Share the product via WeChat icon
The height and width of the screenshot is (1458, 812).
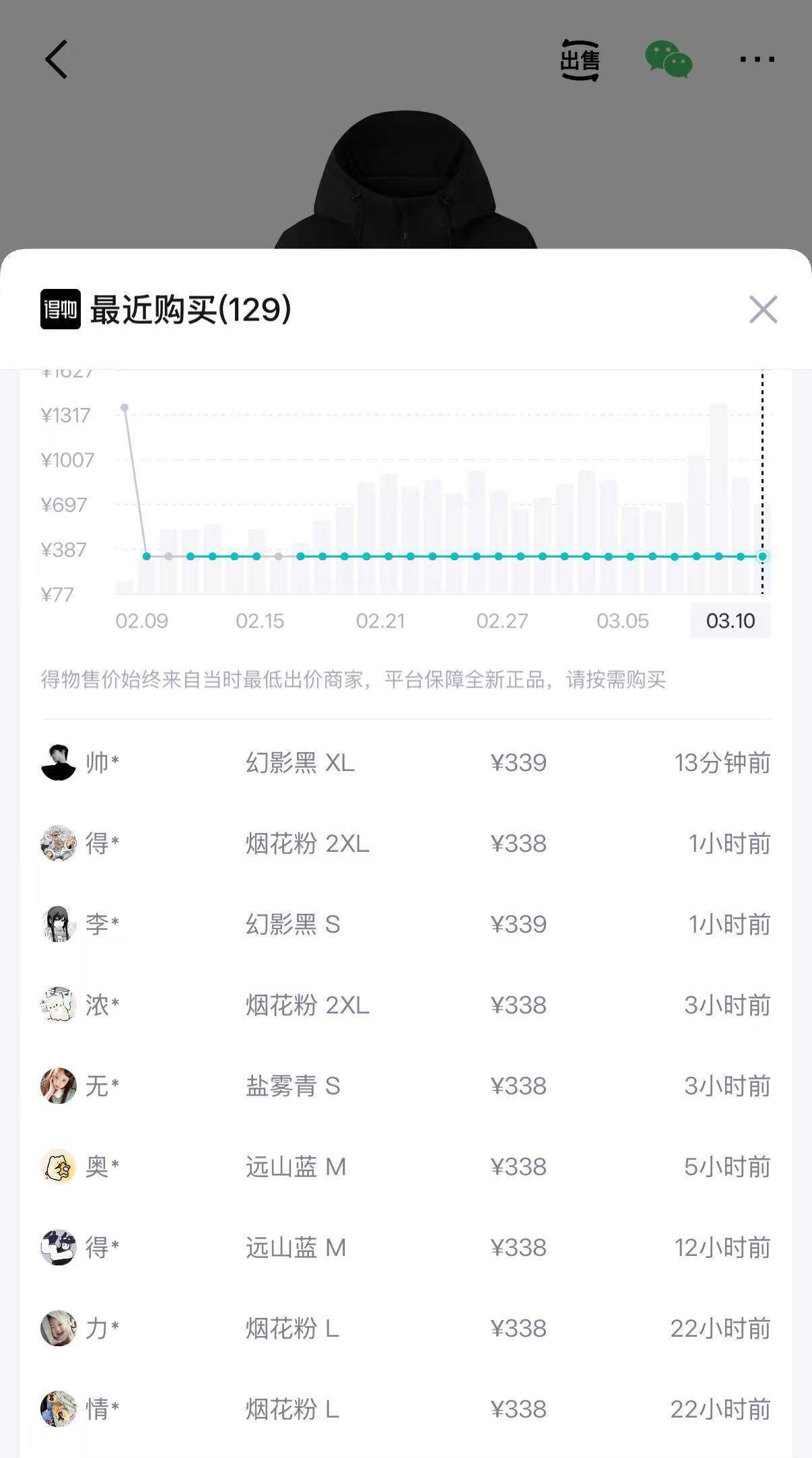tap(669, 60)
